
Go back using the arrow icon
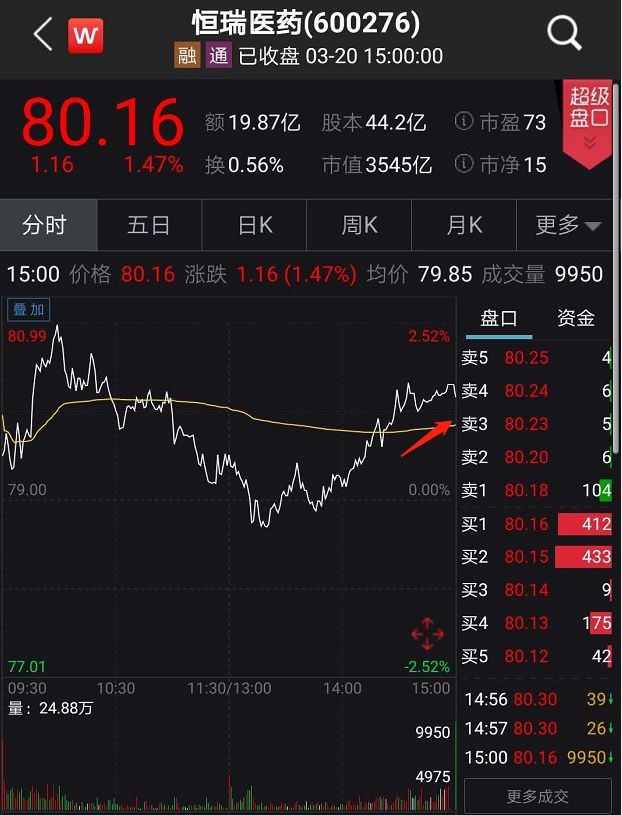tap(42, 35)
